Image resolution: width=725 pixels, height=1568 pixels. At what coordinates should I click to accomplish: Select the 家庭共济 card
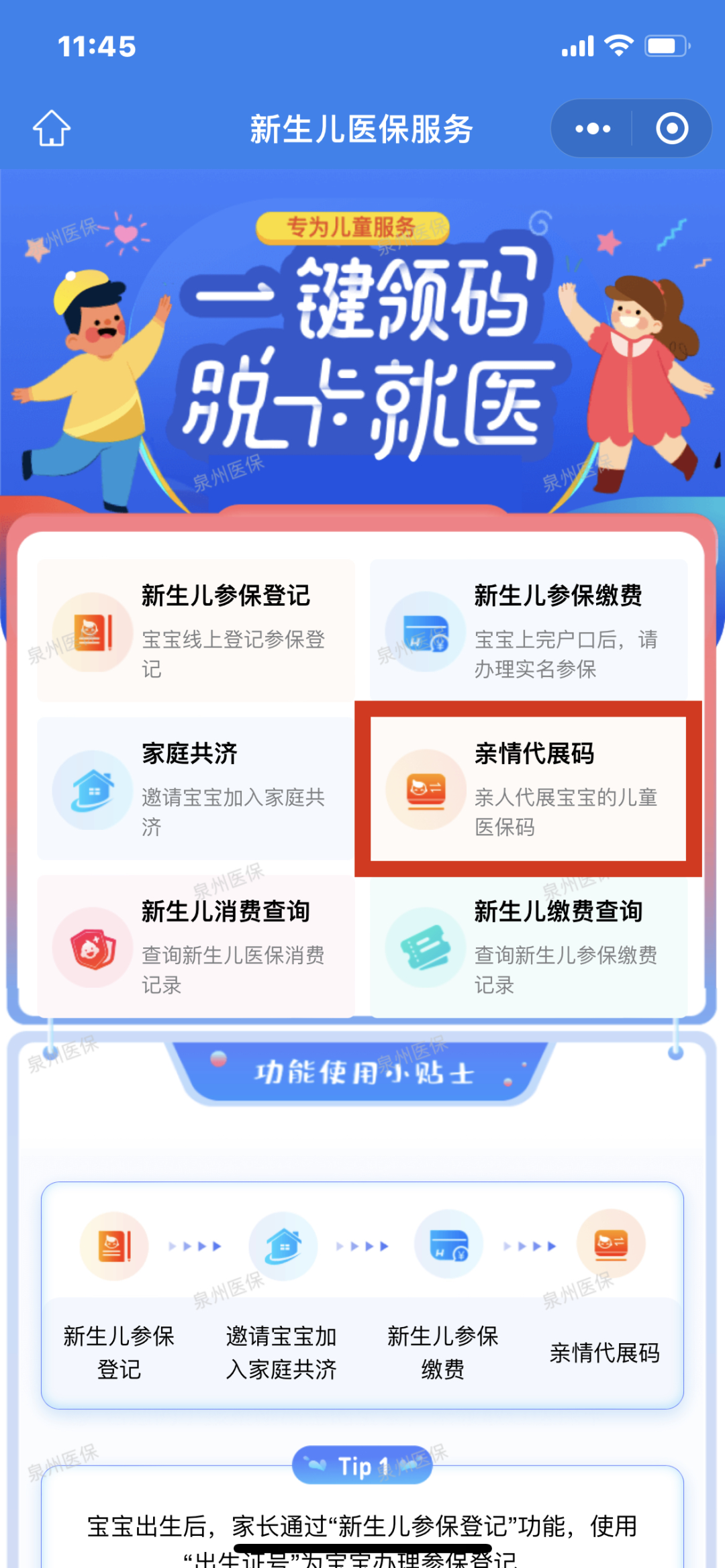[x=195, y=788]
